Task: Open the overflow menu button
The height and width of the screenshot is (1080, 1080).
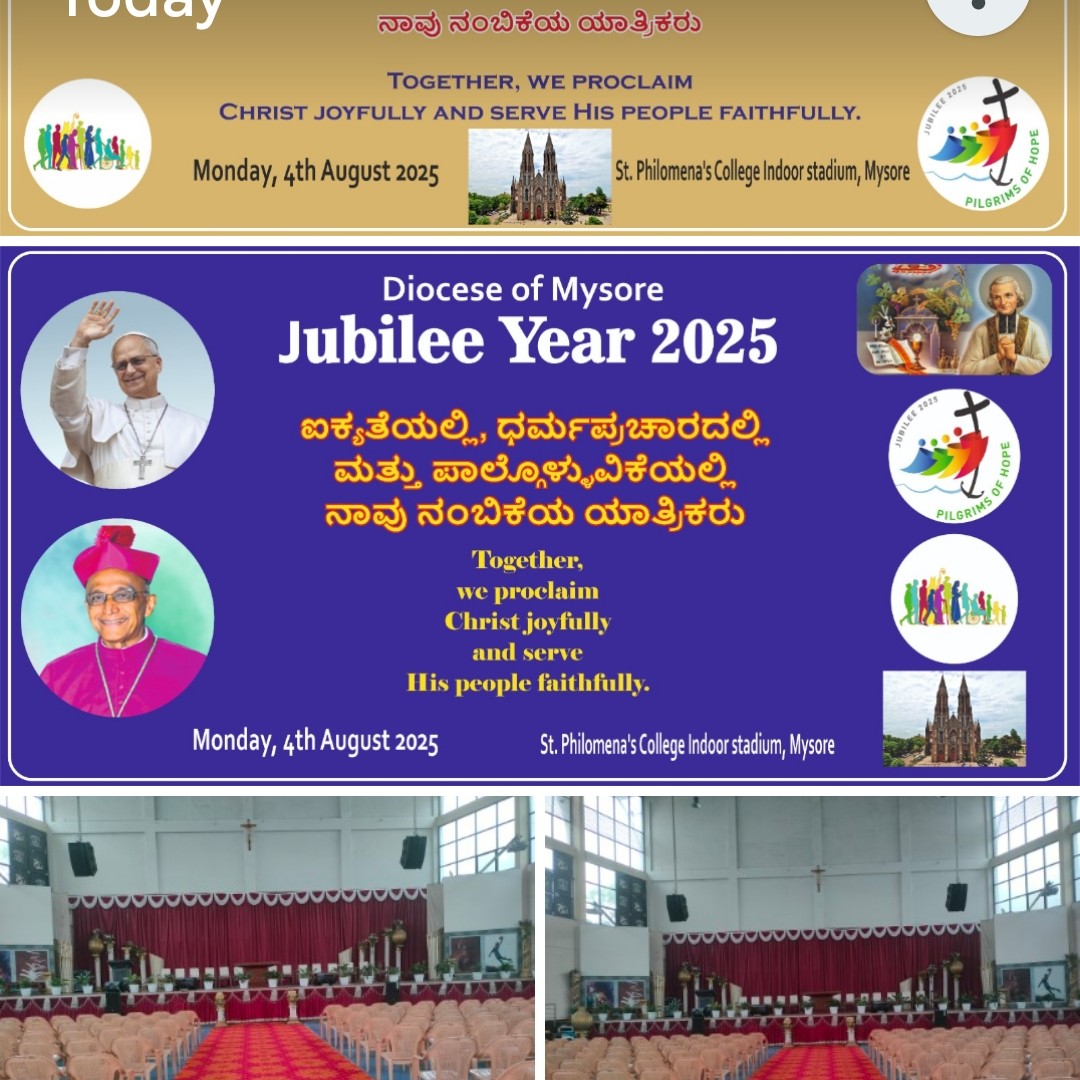Action: (x=977, y=12)
